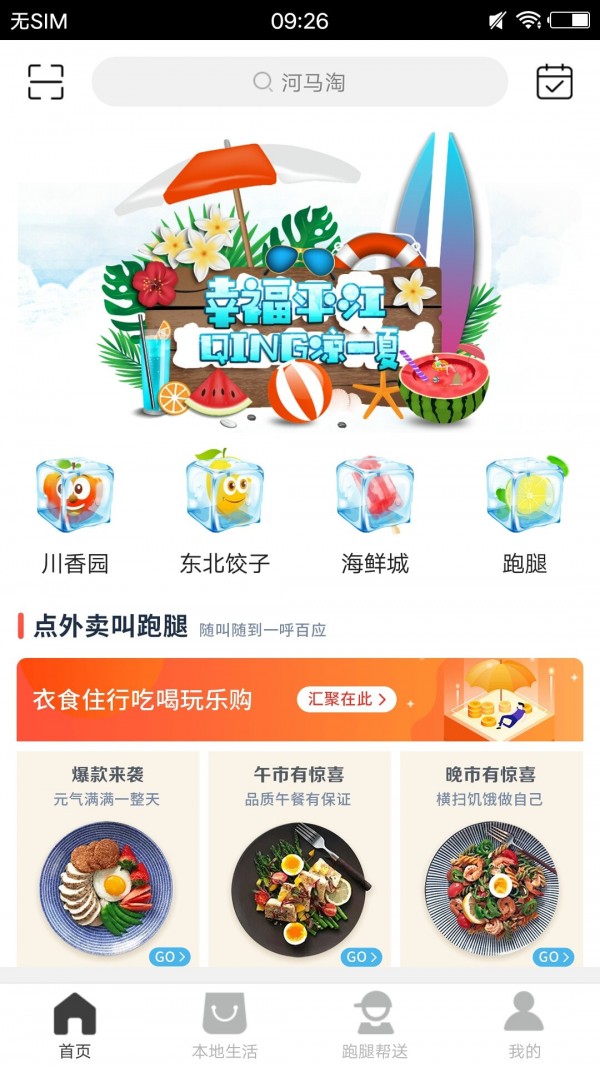This screenshot has height=1067, width=600.
Task: Open the QR code scanner icon
Action: coord(46,82)
